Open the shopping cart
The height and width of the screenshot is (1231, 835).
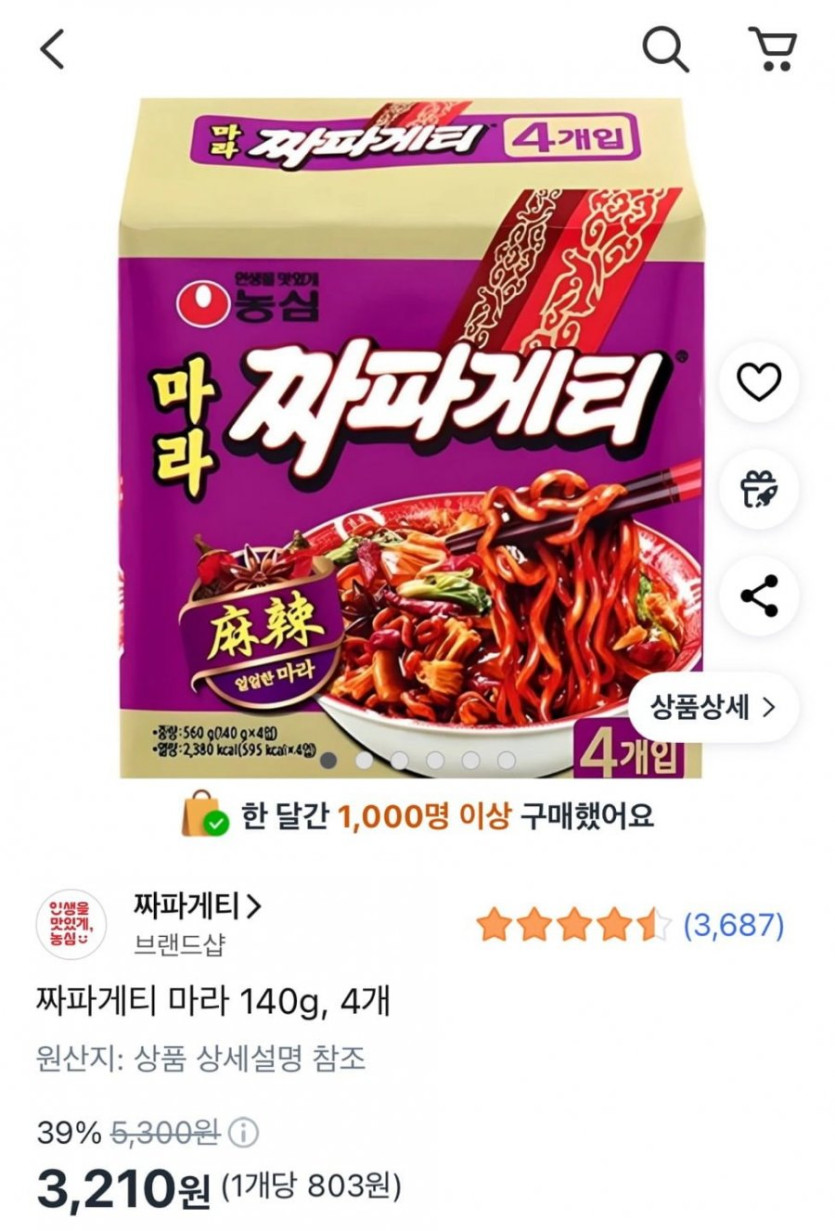coord(772,49)
